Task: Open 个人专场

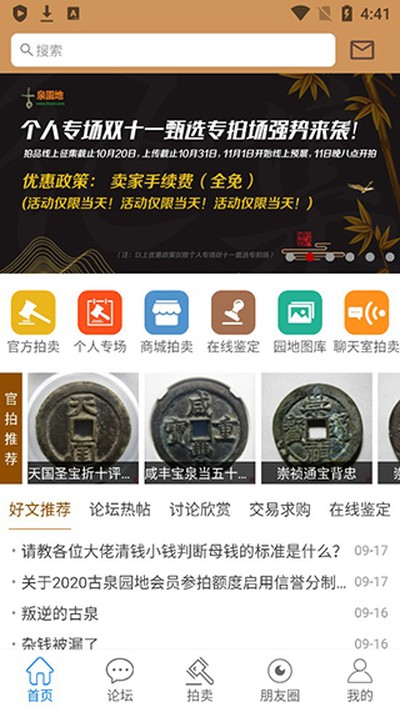Action: click(x=100, y=322)
